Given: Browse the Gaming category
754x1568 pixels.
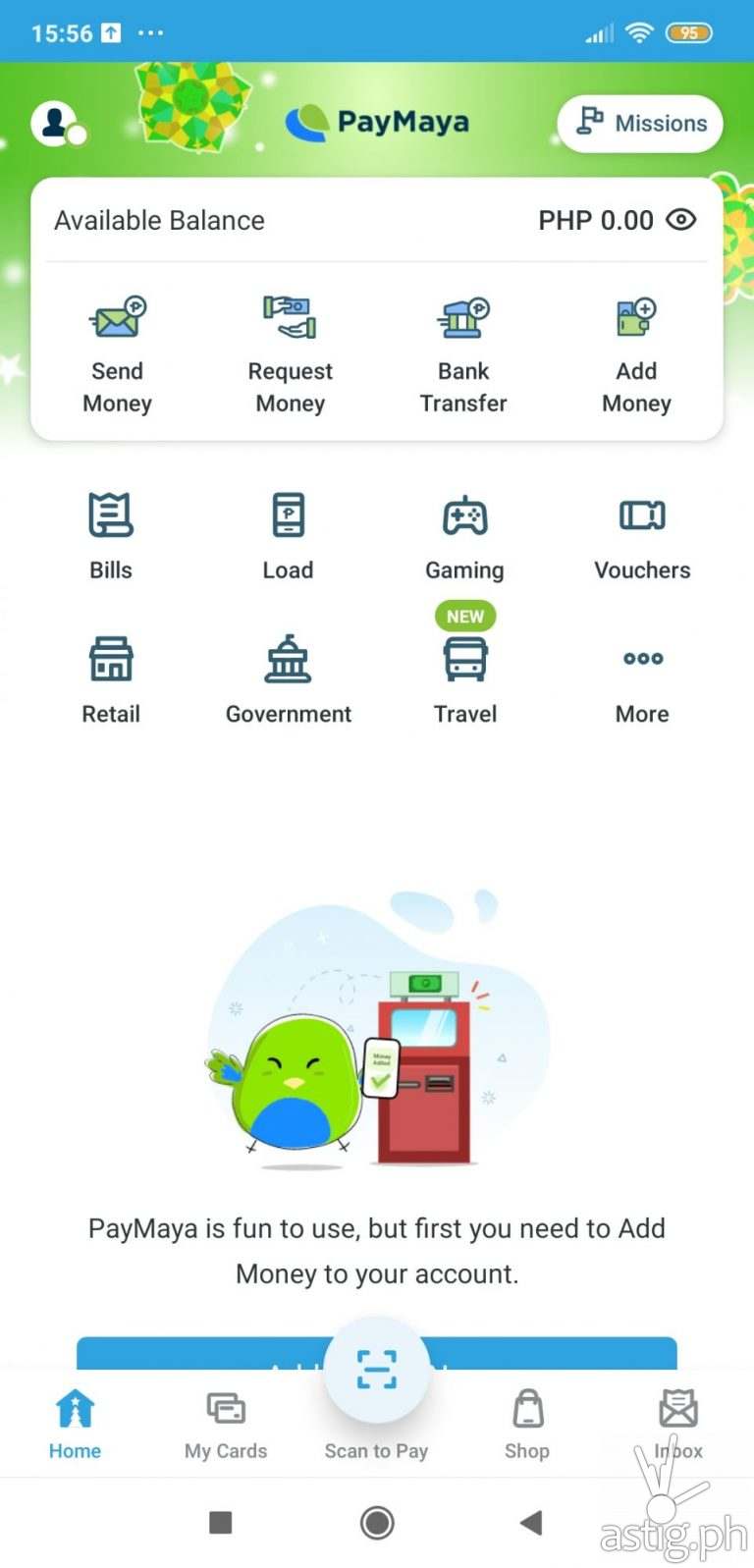Looking at the screenshot, I should [464, 535].
